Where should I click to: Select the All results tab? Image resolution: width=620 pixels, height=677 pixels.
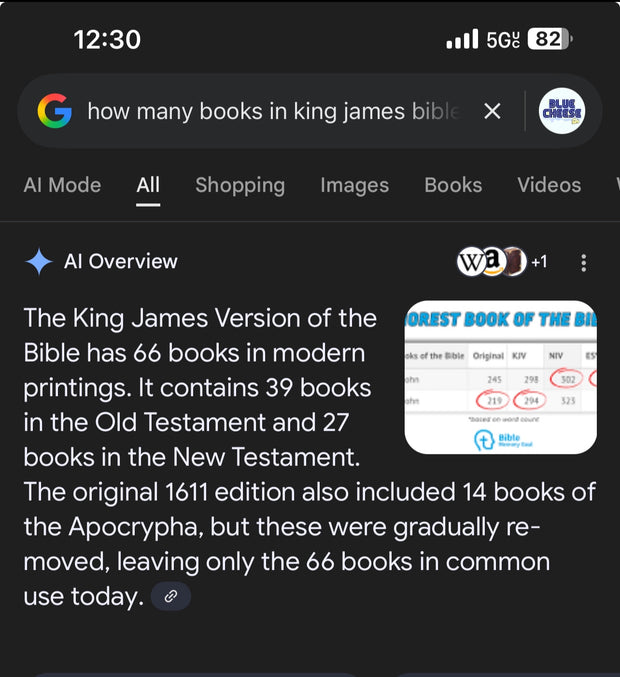[148, 185]
